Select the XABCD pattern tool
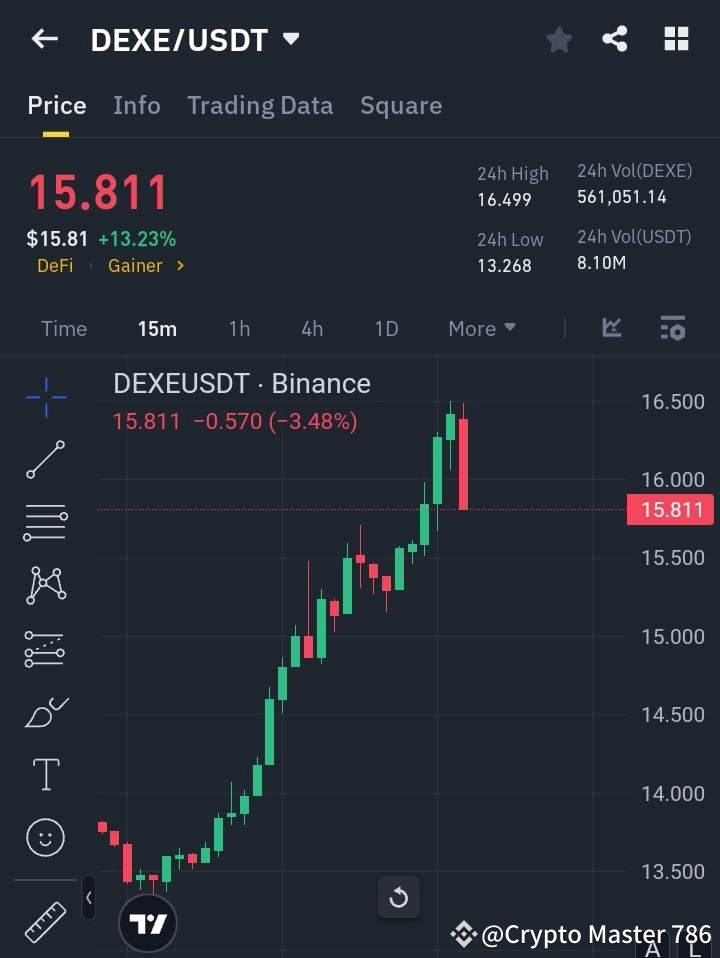The width and height of the screenshot is (720, 958). pos(45,586)
